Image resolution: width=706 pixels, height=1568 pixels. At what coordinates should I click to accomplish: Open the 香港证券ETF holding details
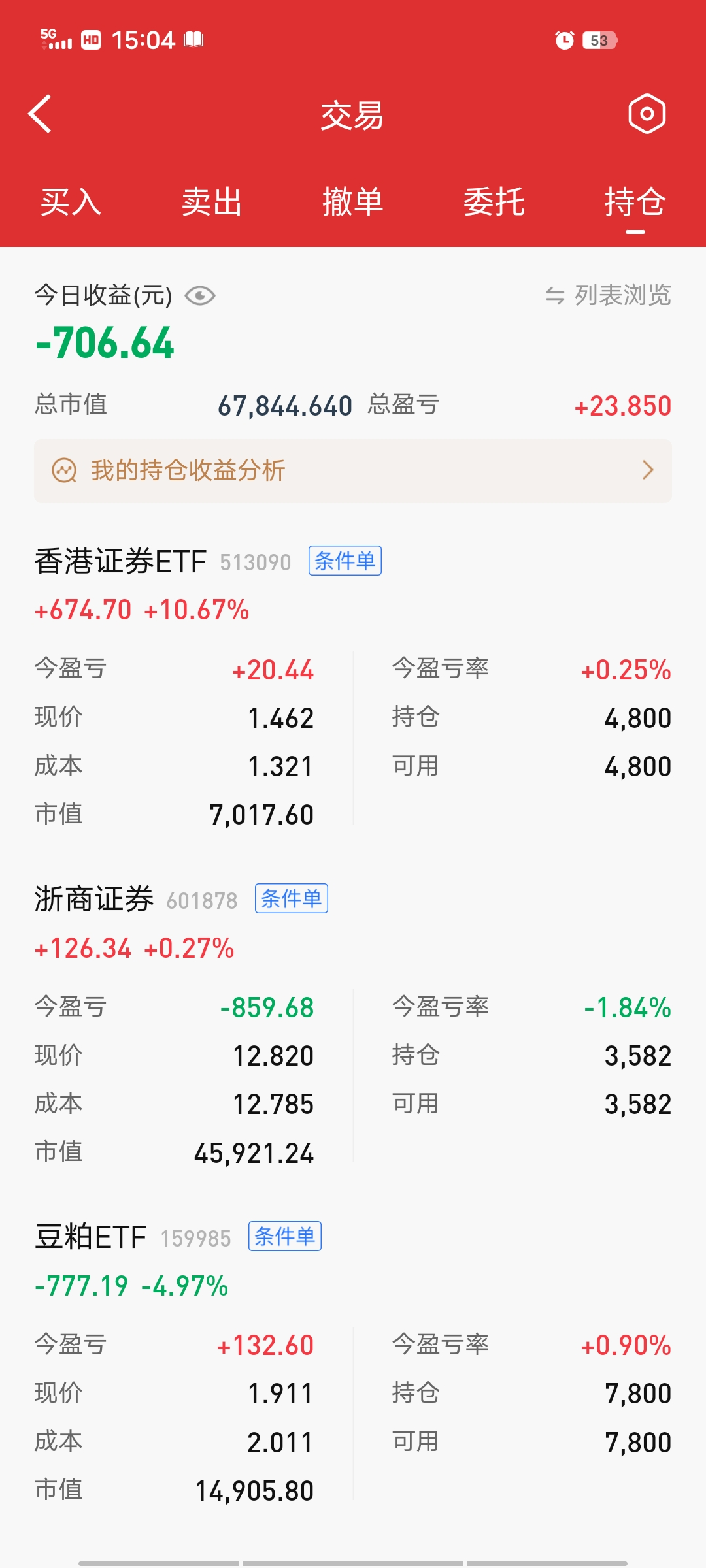120,562
